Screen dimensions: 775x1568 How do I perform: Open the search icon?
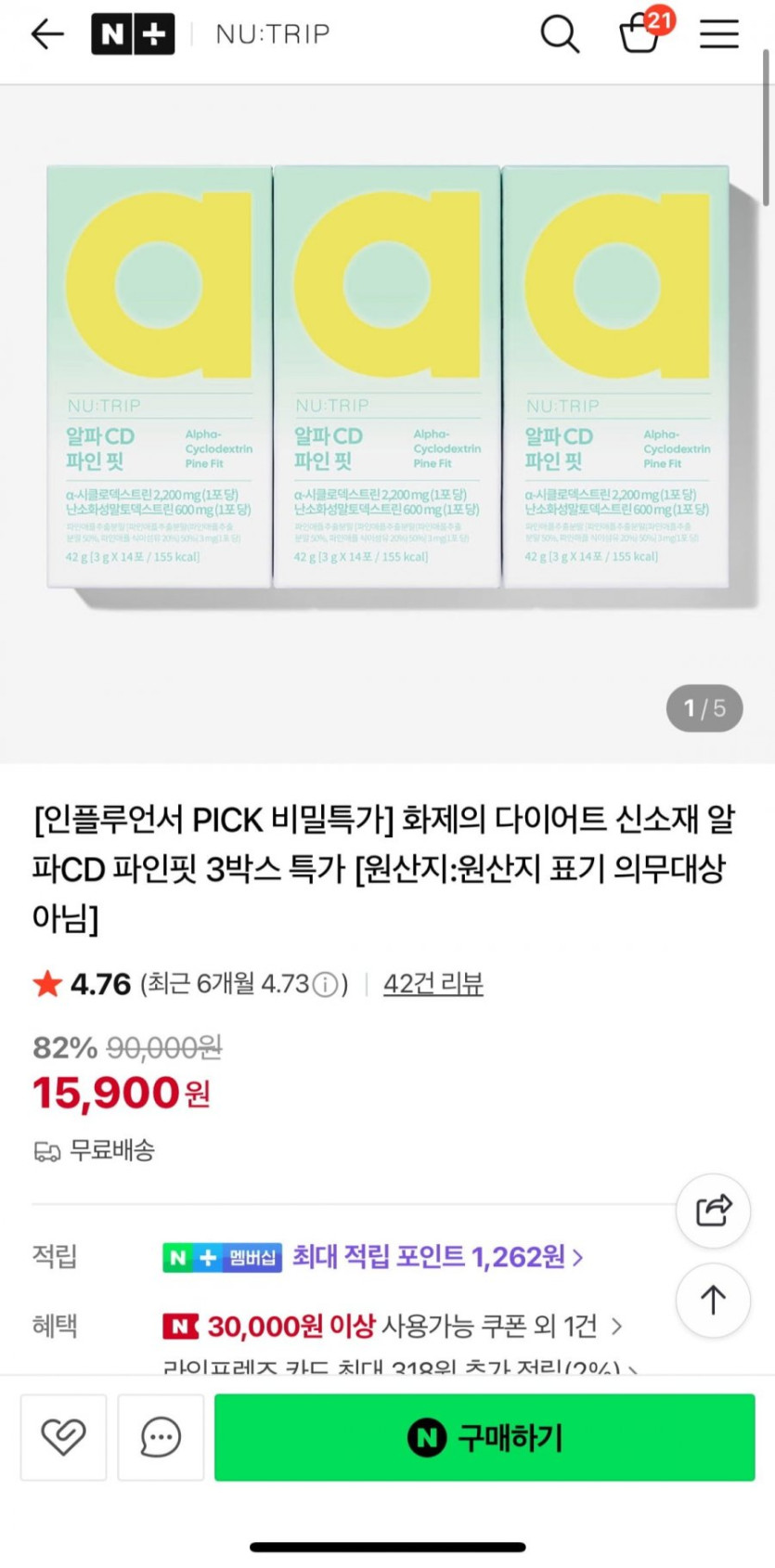pos(560,34)
